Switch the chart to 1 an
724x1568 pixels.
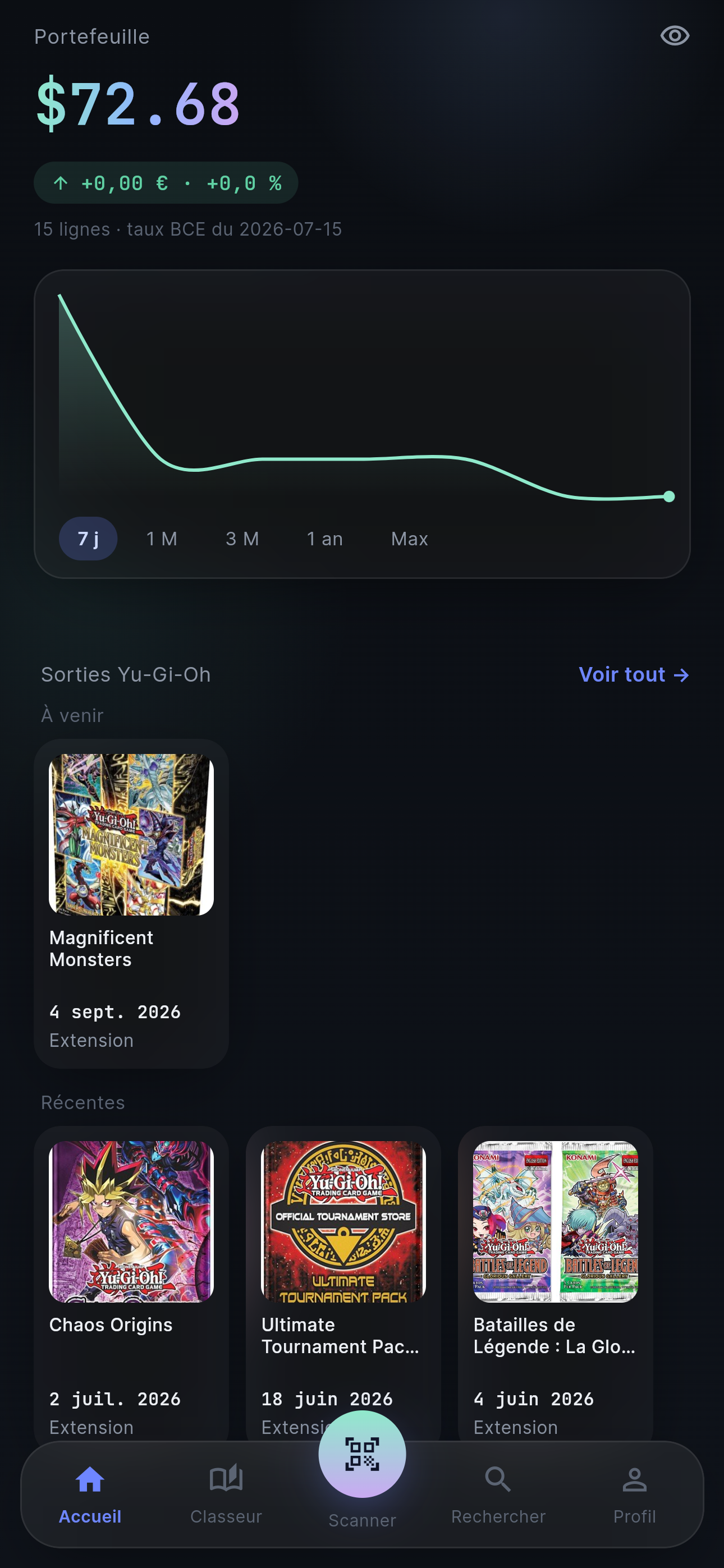[325, 539]
